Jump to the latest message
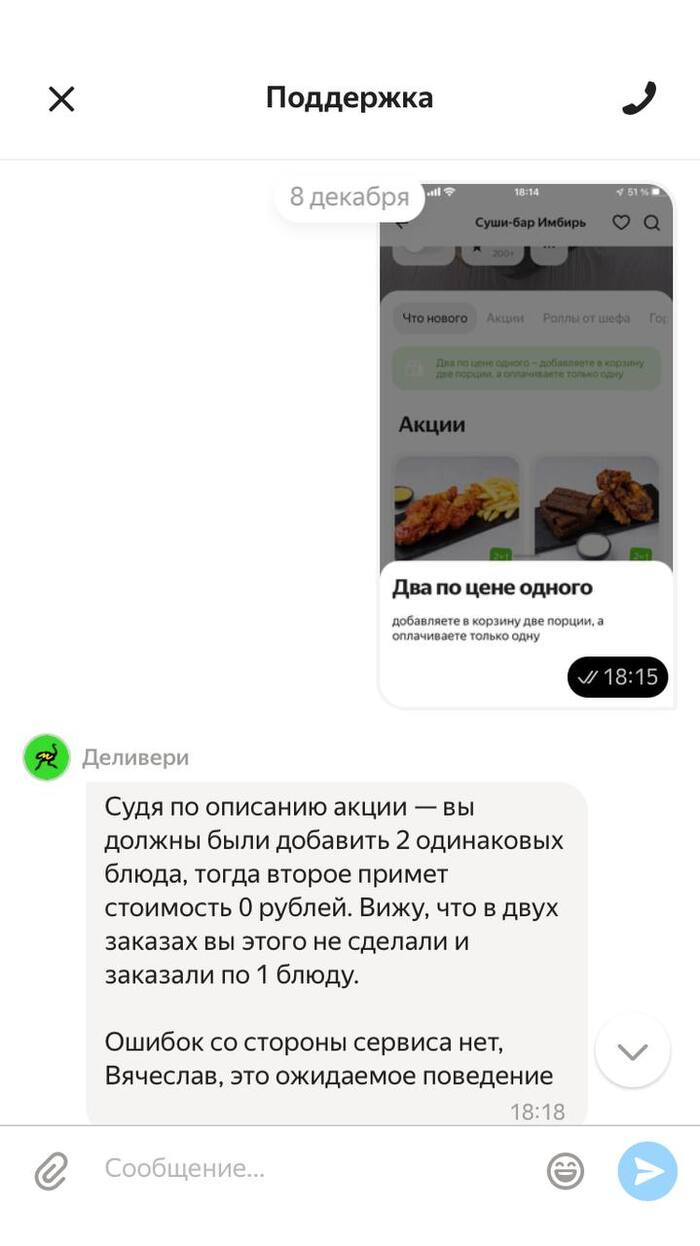Viewport: 700px width, 1246px height. click(632, 1051)
